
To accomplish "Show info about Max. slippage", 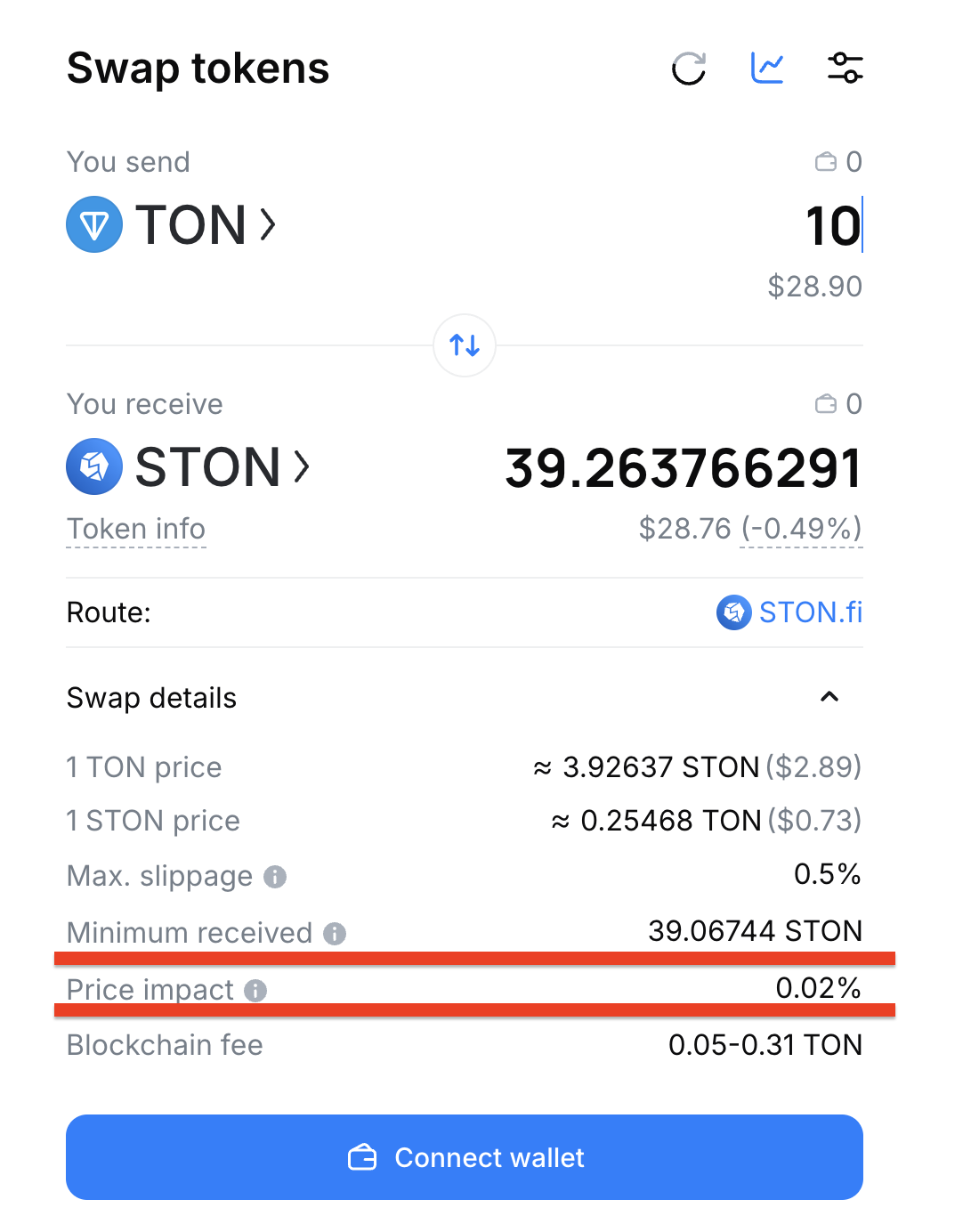I will click(275, 877).
